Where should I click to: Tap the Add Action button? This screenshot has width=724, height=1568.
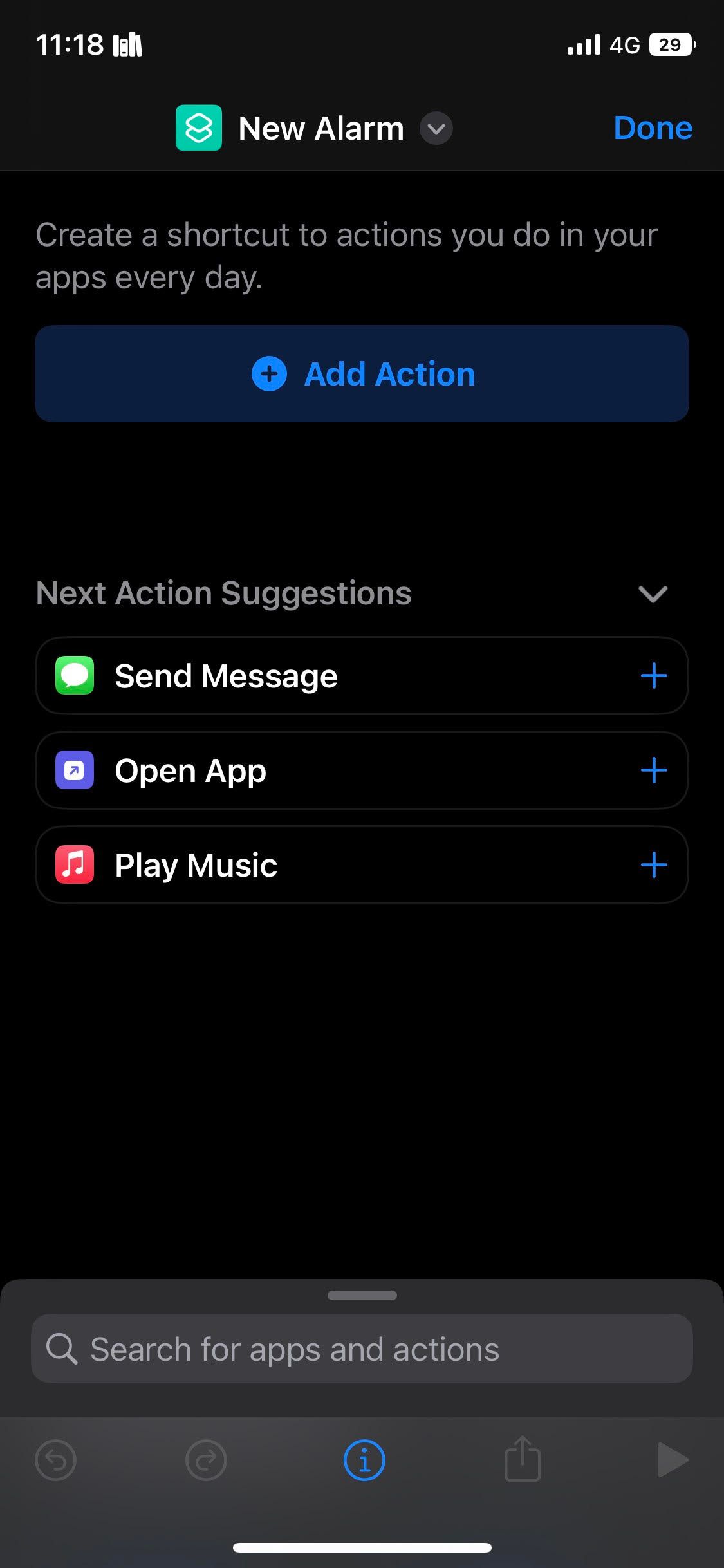pyautogui.click(x=362, y=373)
